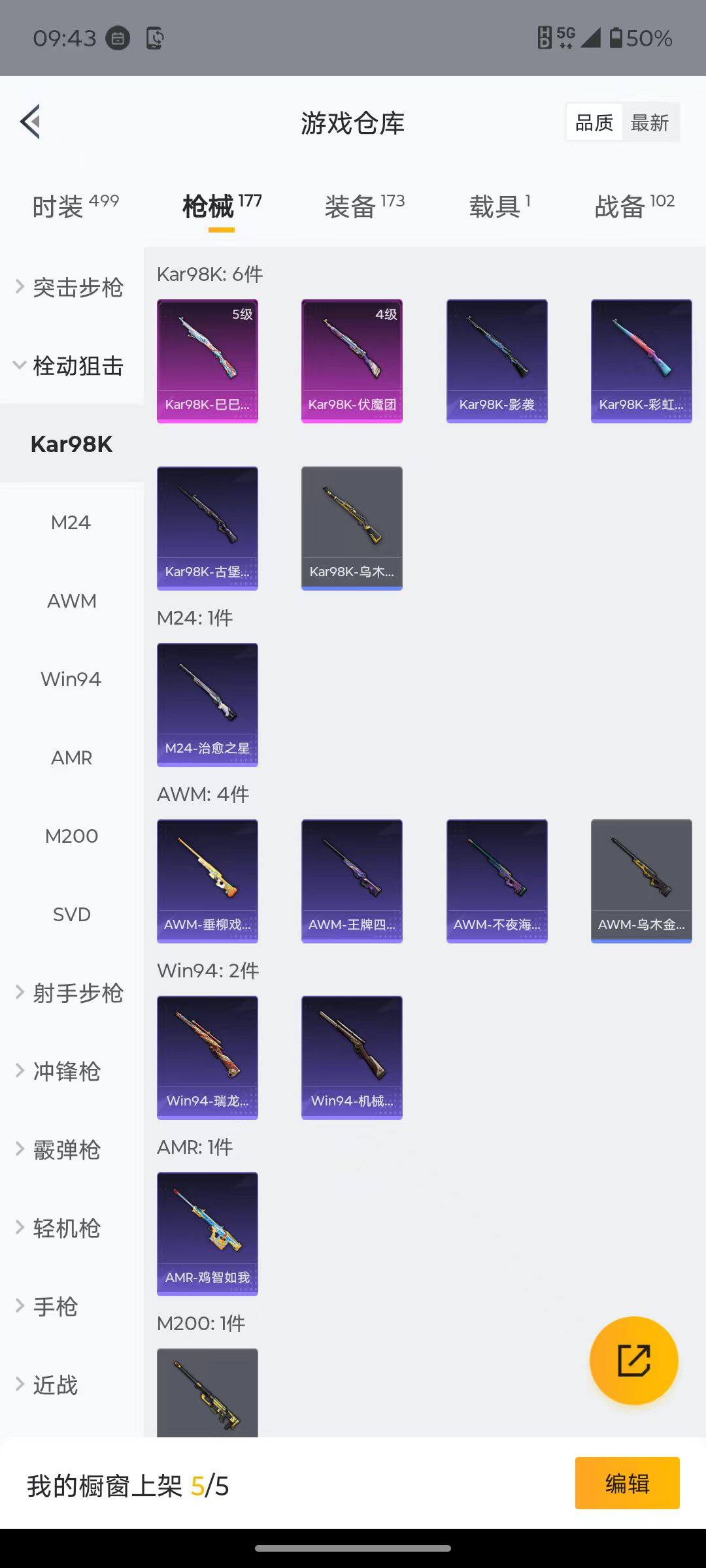Tap the orange share floating button
The height and width of the screenshot is (1568, 706).
[x=633, y=1360]
